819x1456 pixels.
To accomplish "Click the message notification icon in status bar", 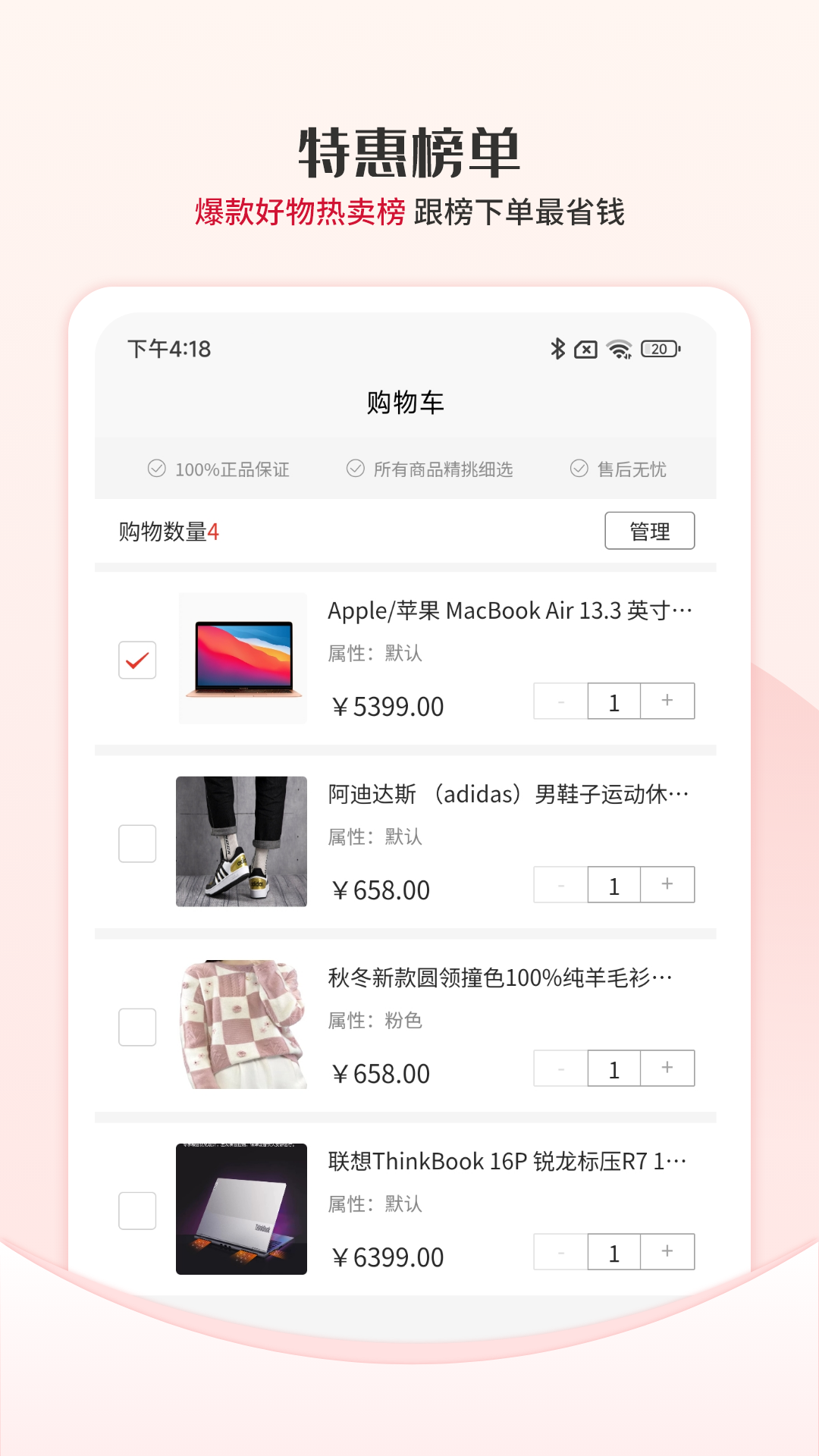I will click(x=585, y=350).
